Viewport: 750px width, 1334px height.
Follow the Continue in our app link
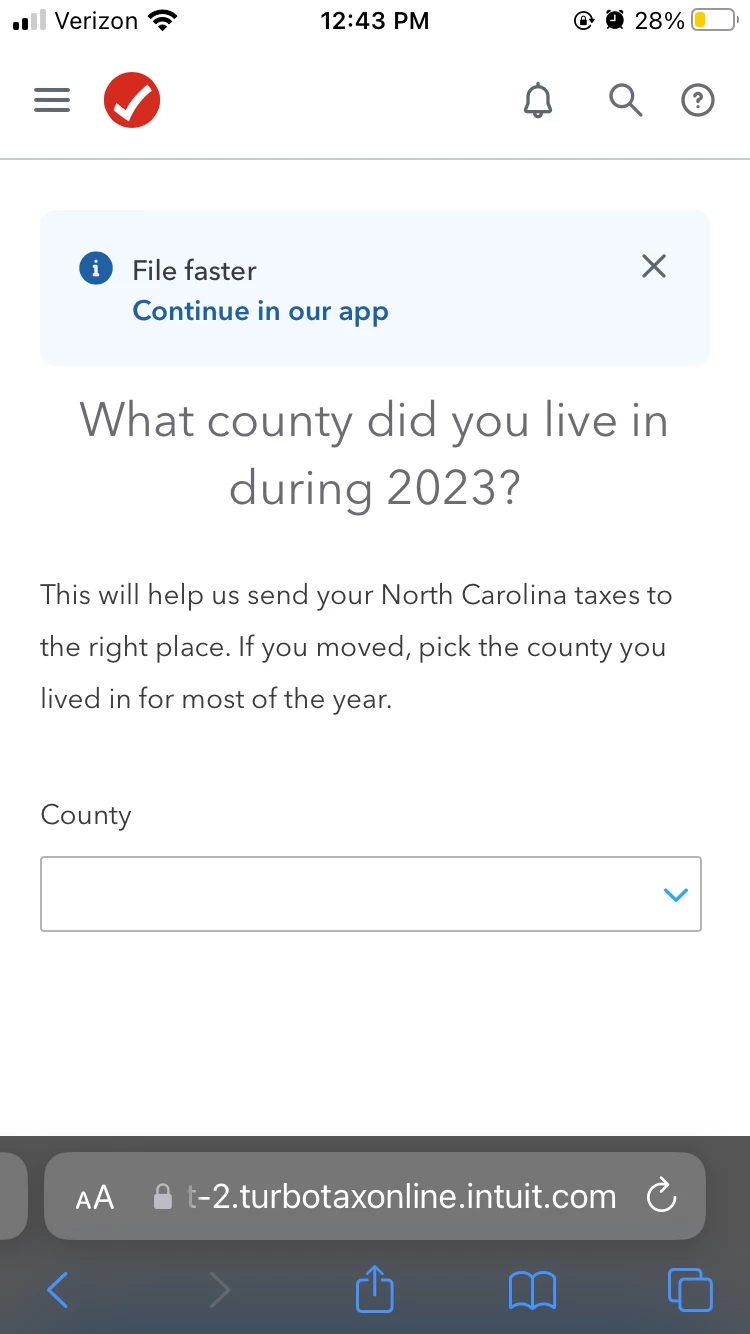click(x=260, y=311)
